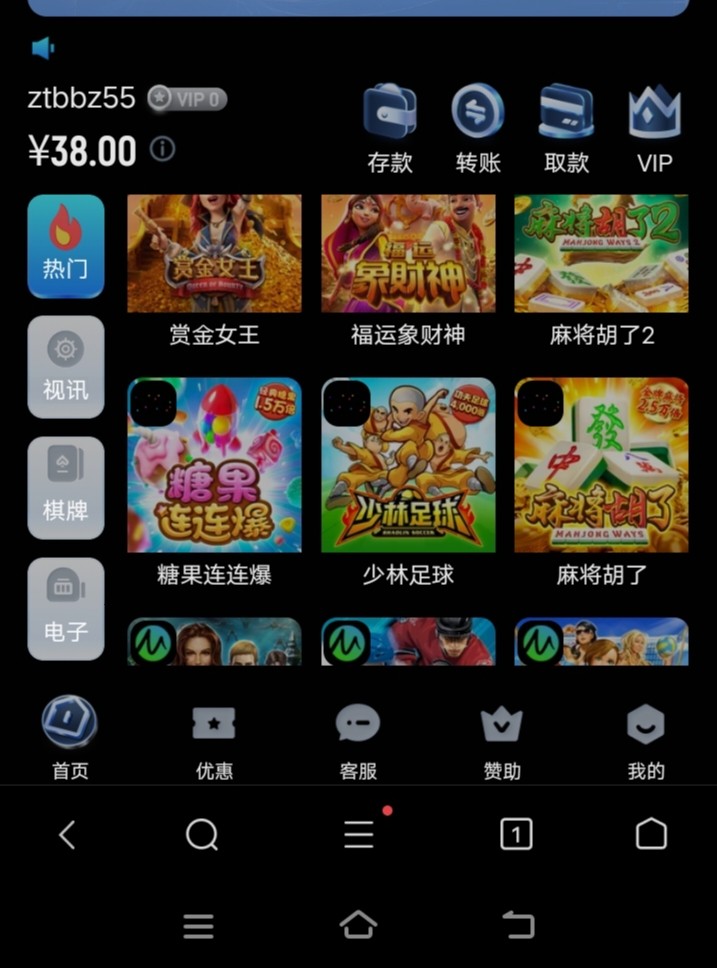This screenshot has width=717, height=968.
Task: Tap the info icon beside the balance
Action: (x=162, y=149)
